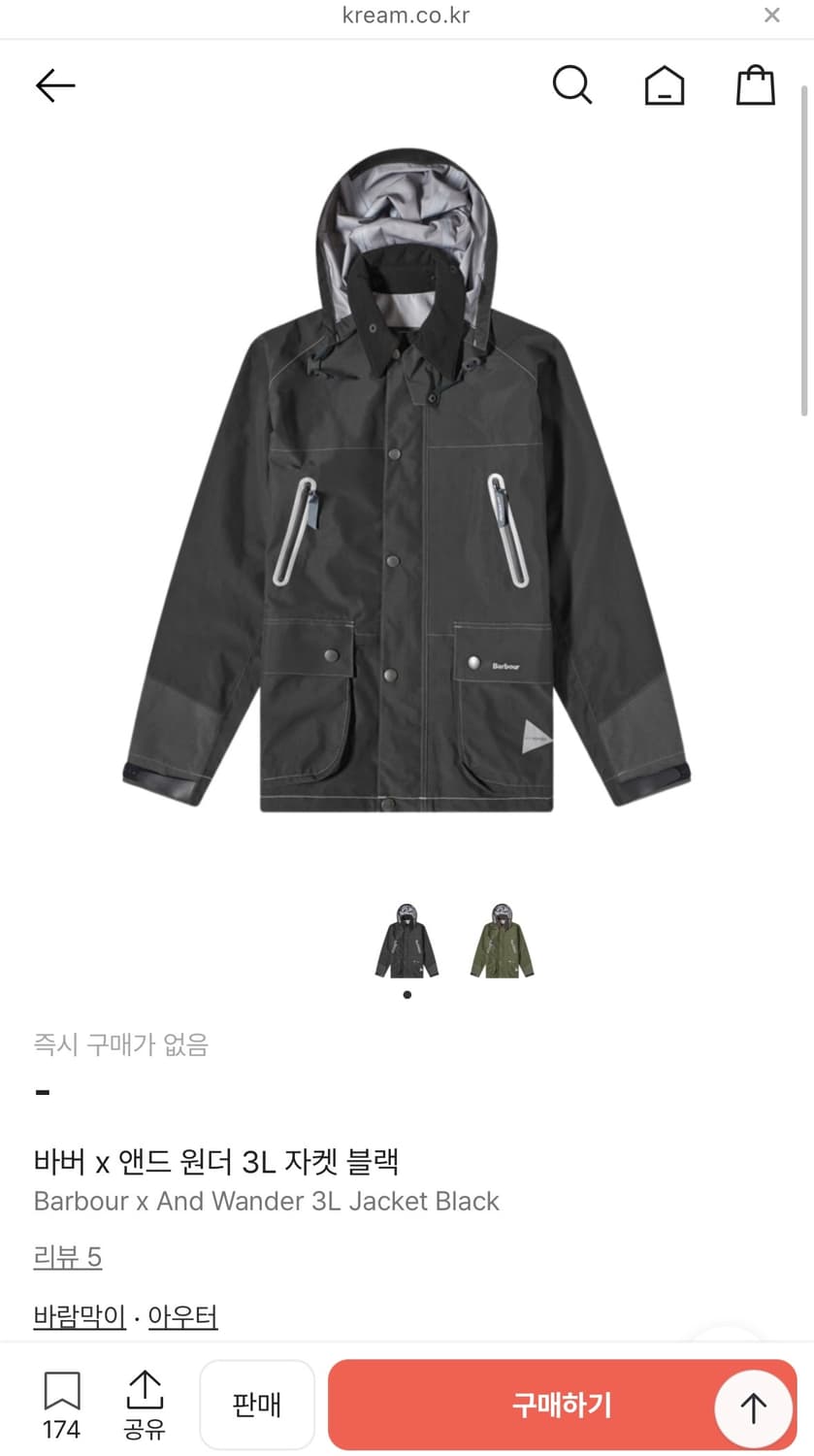Go to the KREAM home screen
Image resolution: width=814 pixels, height=1456 pixels.
pyautogui.click(x=664, y=85)
